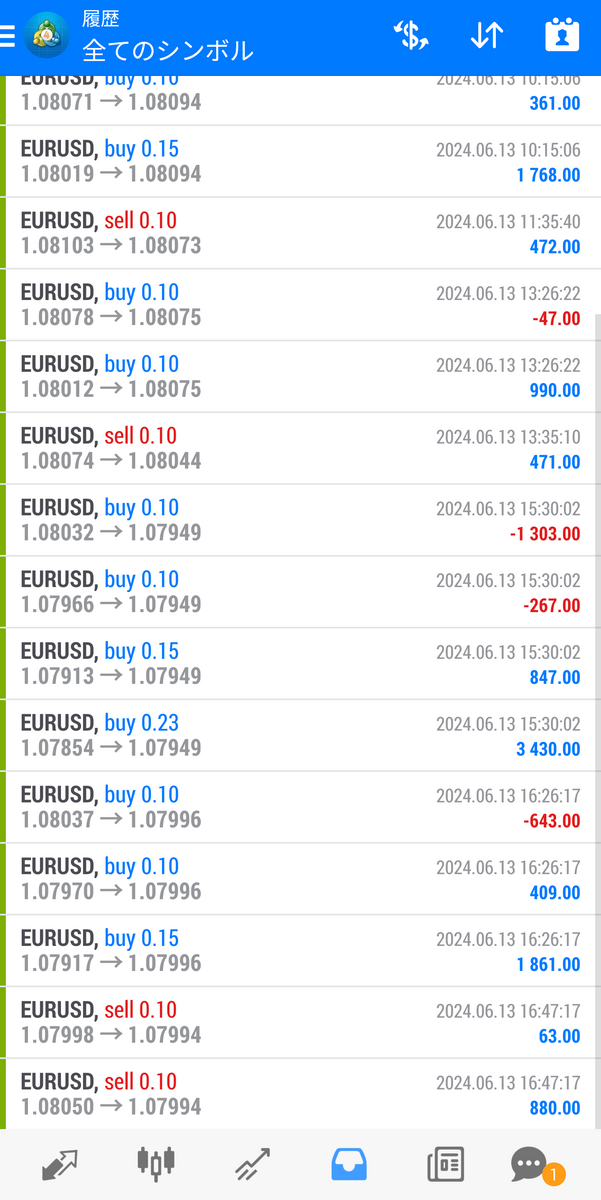Switch to the quotes tab

tap(59, 1165)
